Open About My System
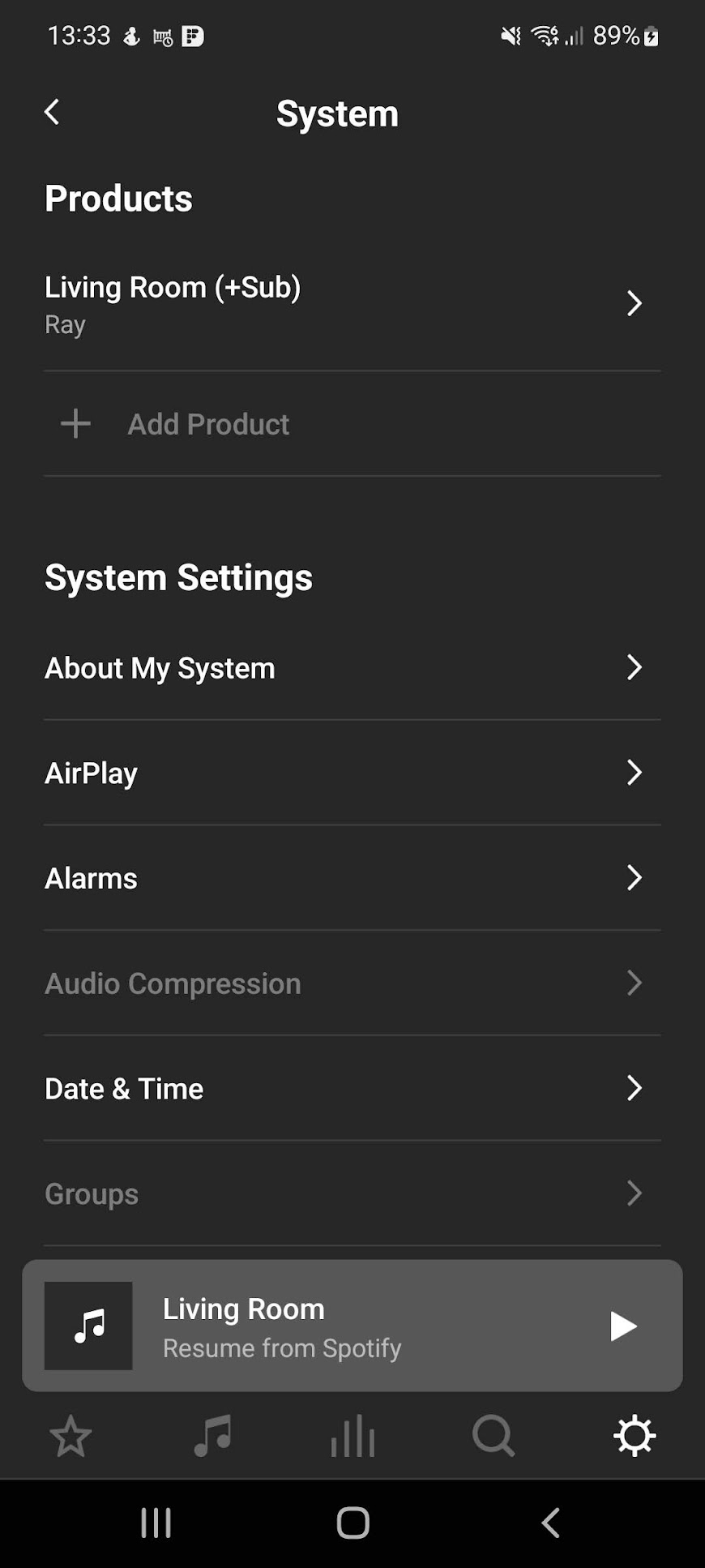Image resolution: width=705 pixels, height=1568 pixels. coord(352,668)
